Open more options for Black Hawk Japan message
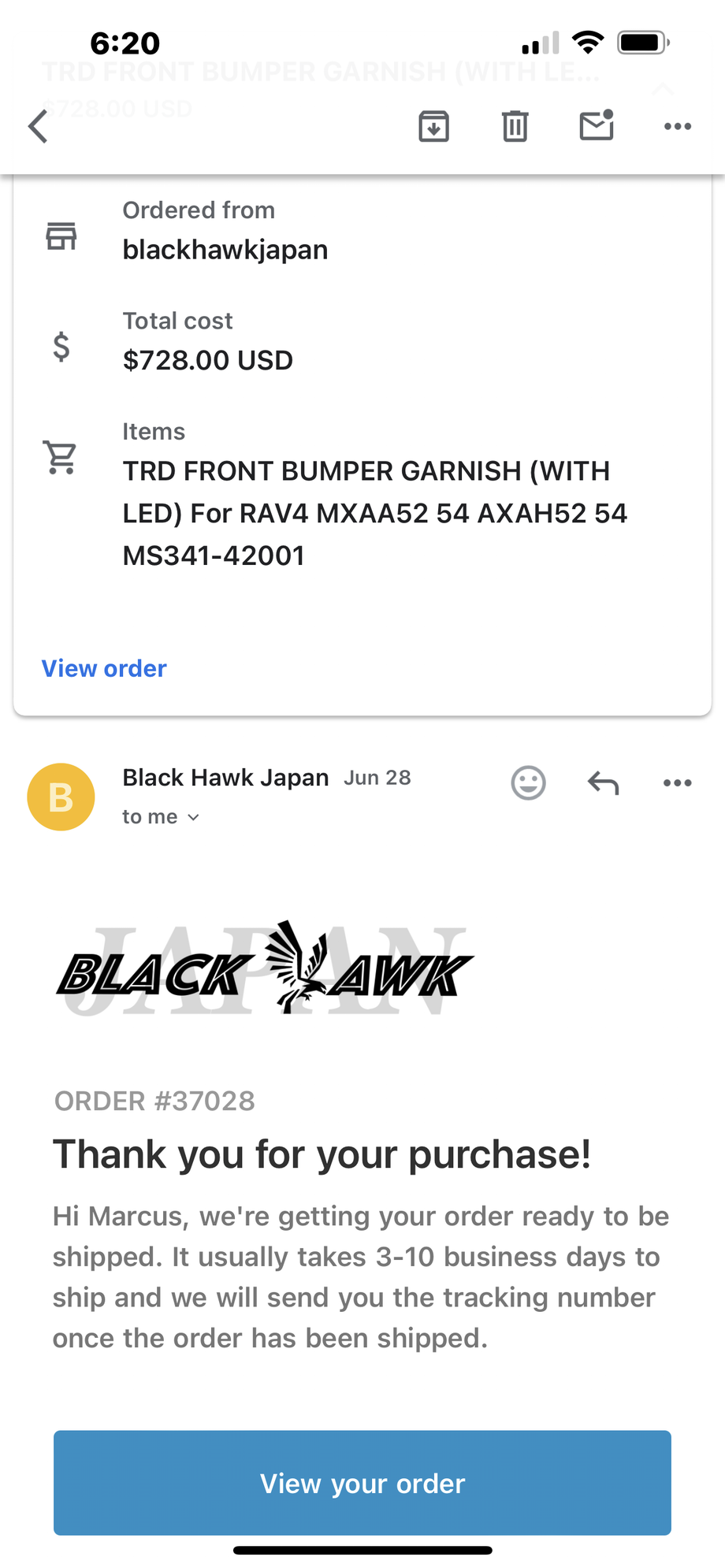 coord(678,782)
